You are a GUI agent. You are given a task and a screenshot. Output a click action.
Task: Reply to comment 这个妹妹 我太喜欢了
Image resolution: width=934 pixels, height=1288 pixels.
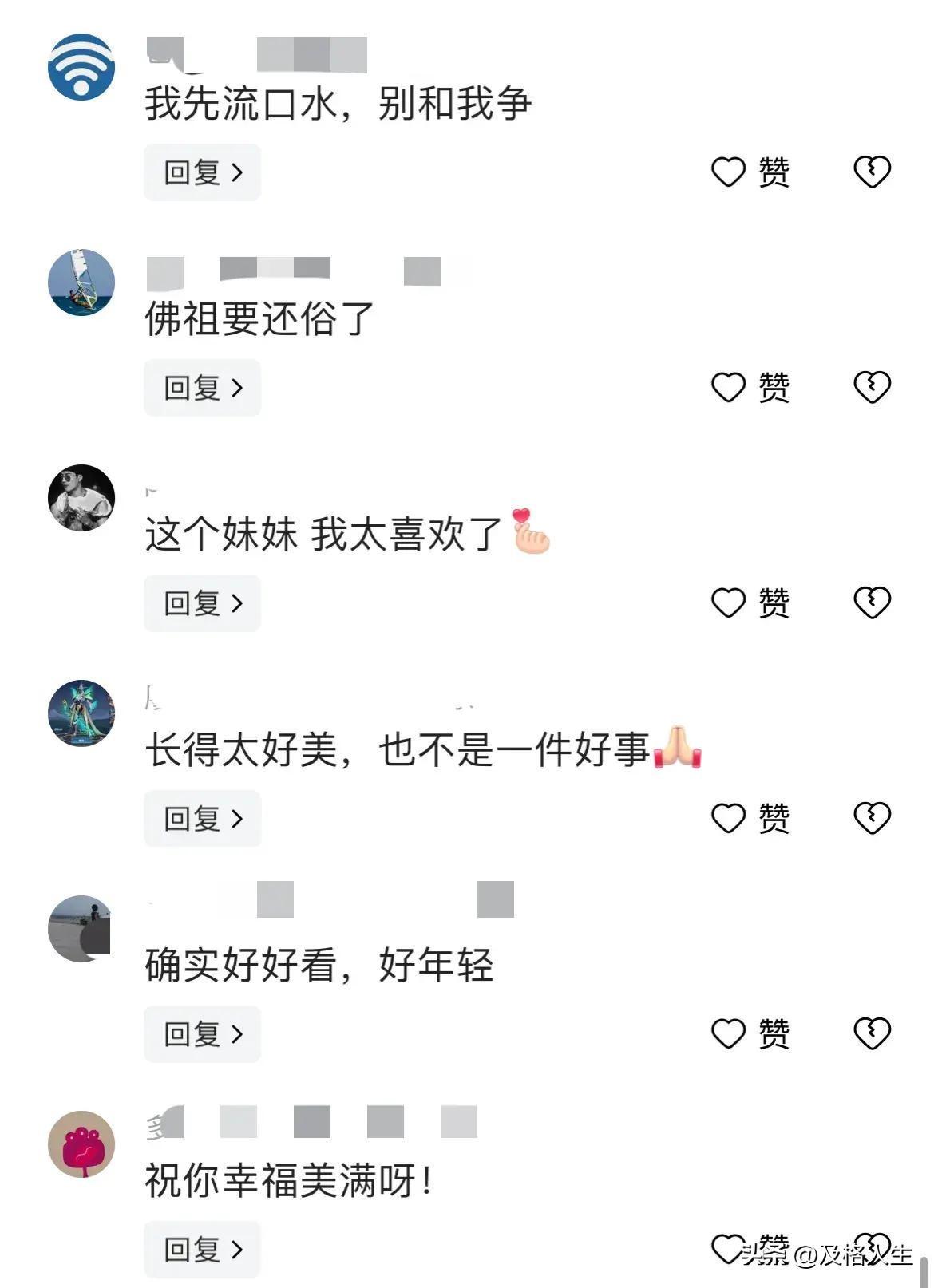tap(202, 603)
